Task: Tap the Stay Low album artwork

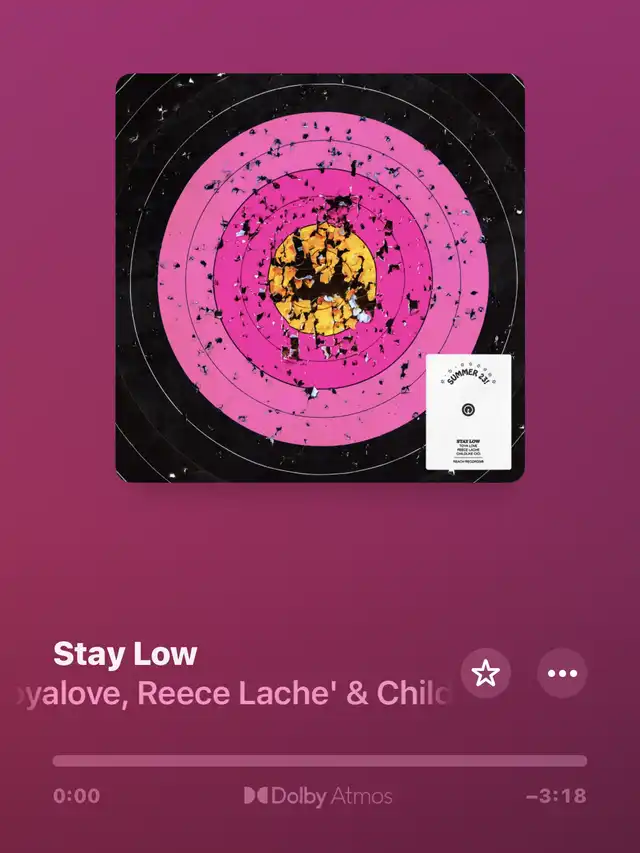Action: click(x=320, y=278)
